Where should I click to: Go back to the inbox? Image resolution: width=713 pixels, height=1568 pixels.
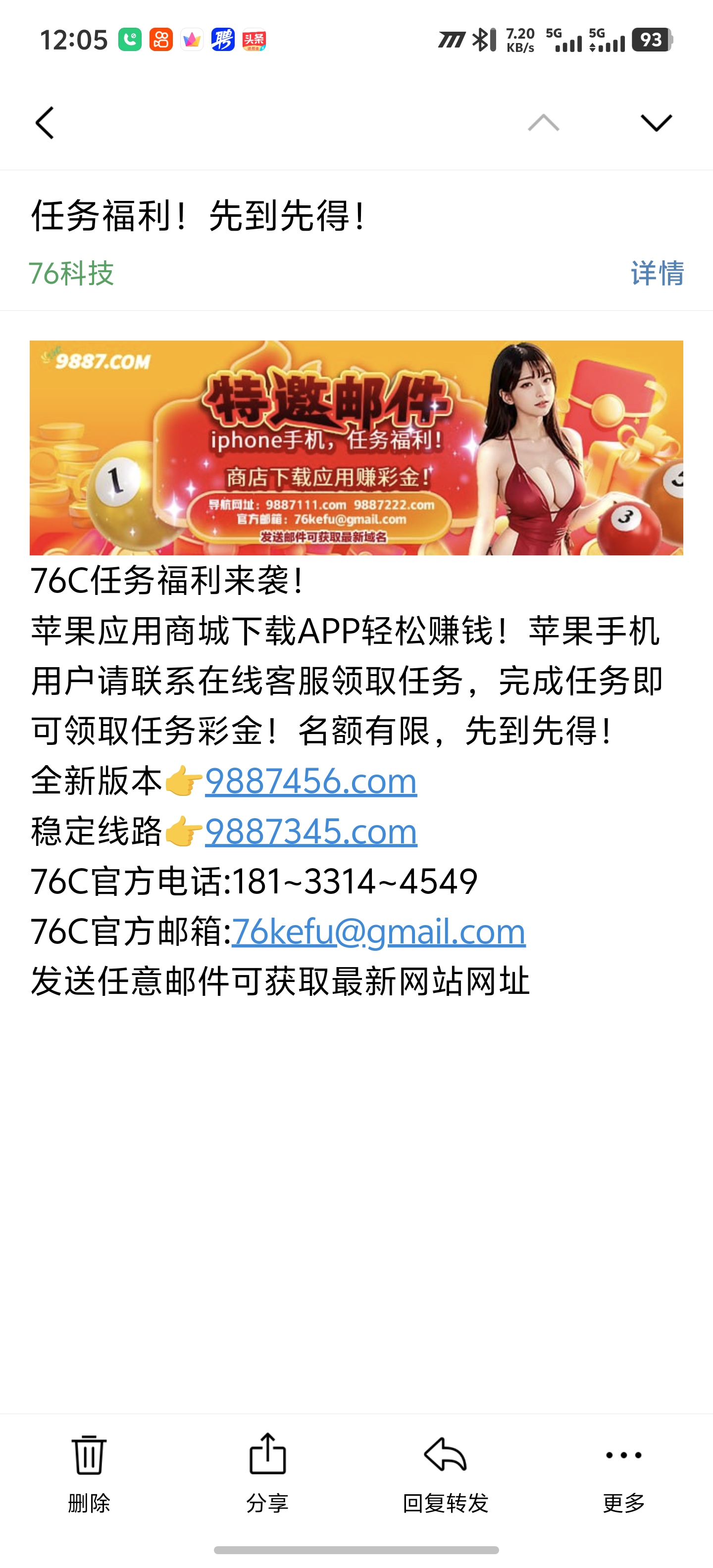[x=45, y=123]
